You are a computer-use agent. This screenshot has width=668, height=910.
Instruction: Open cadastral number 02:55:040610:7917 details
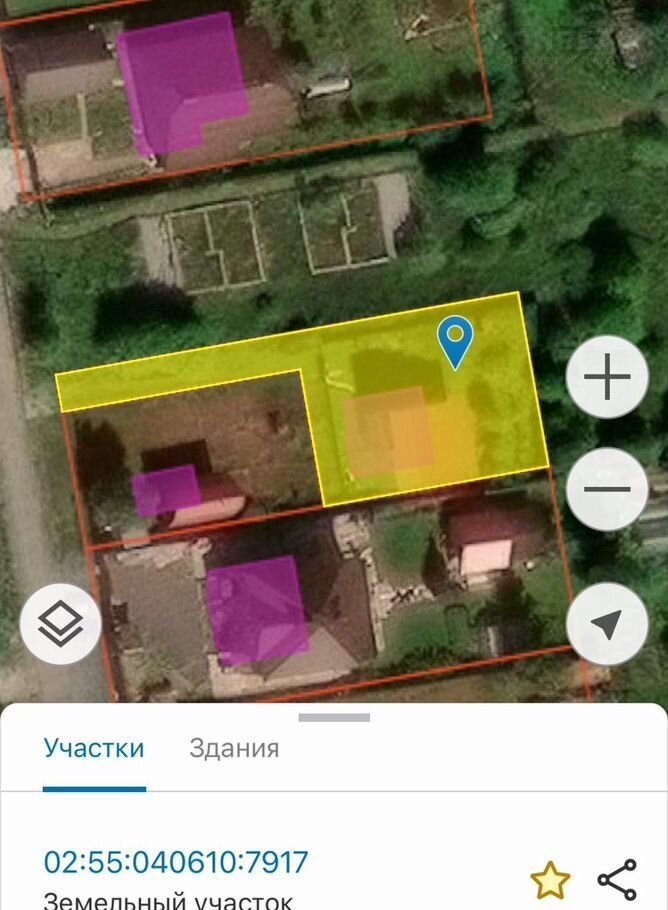click(176, 862)
